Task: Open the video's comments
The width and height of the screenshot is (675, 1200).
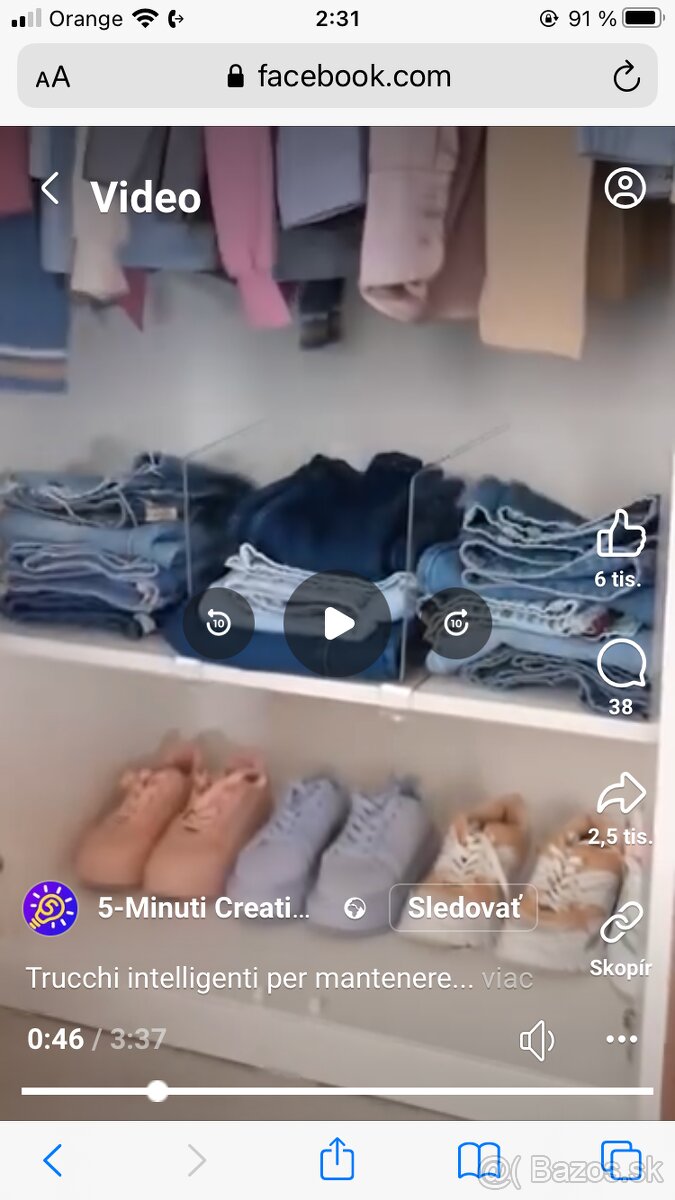Action: 621,665
